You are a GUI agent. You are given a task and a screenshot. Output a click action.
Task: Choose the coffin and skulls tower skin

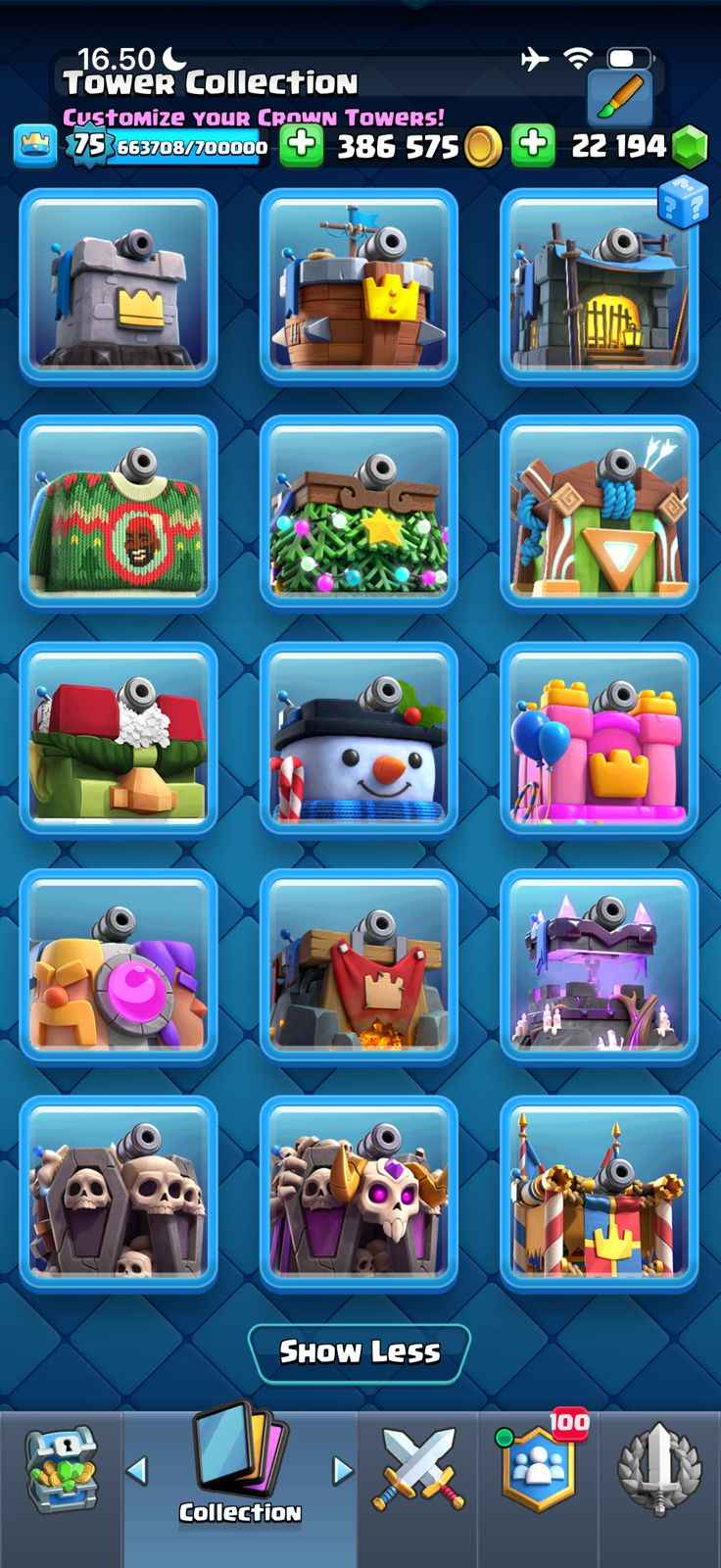(119, 1193)
